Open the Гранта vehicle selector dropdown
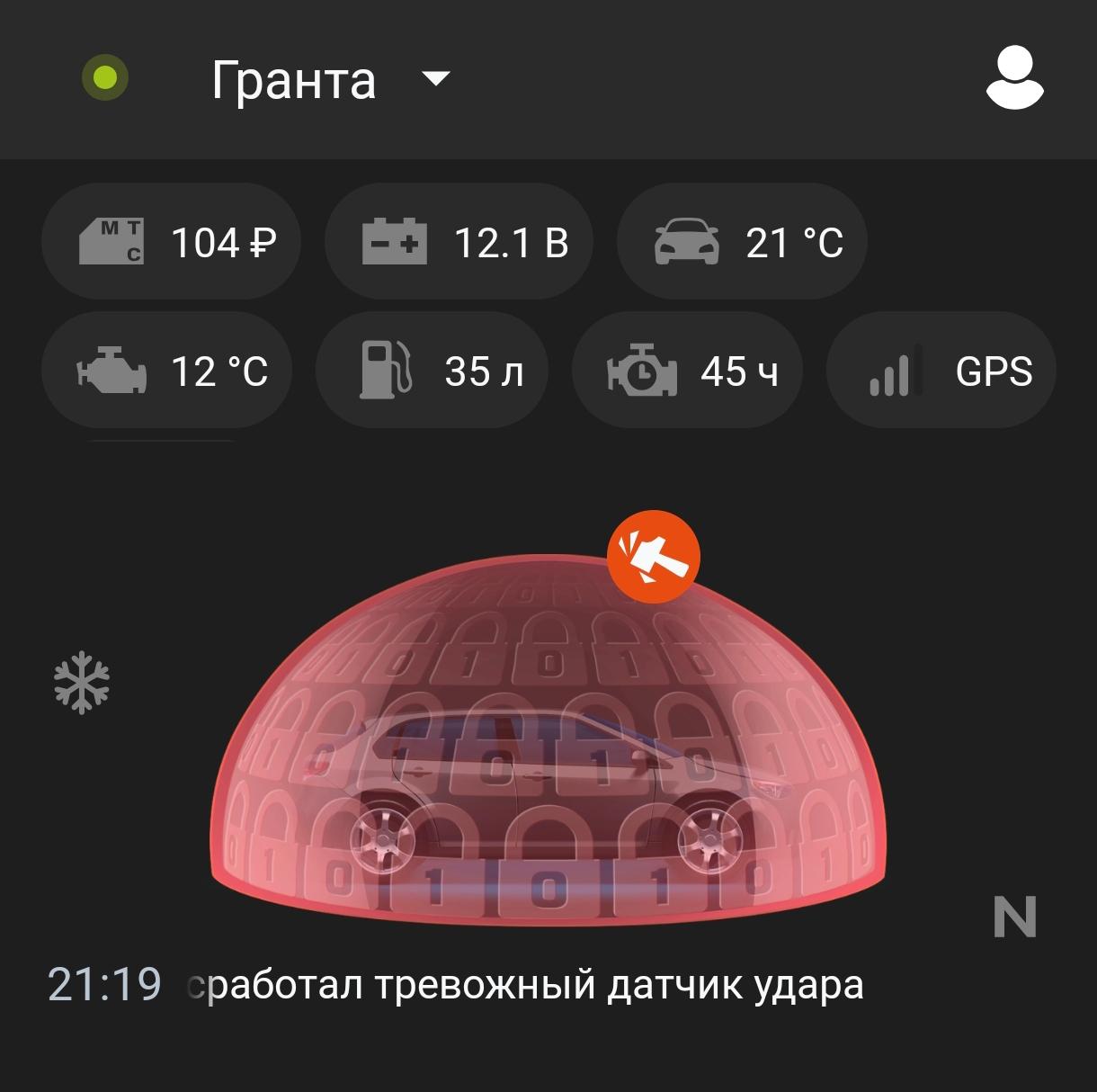This screenshot has width=1097, height=1092. coord(329,79)
